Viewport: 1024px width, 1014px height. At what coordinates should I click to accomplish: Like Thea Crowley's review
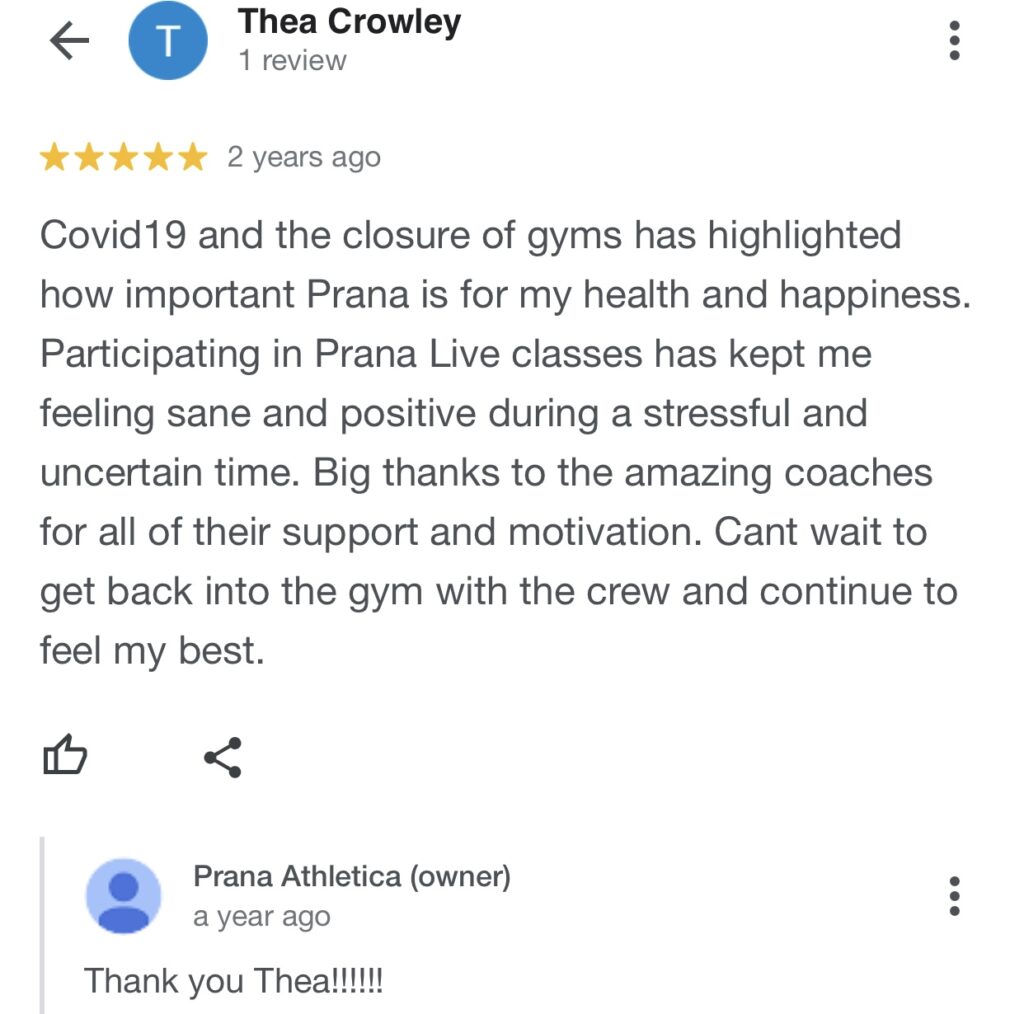click(x=65, y=756)
